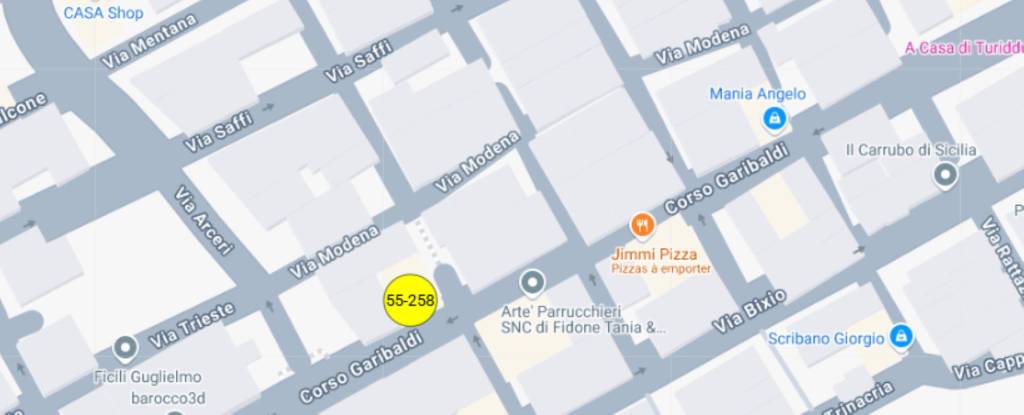Open the CASA Shop place label
Screen dimensions: 1024x415
click(x=103, y=13)
